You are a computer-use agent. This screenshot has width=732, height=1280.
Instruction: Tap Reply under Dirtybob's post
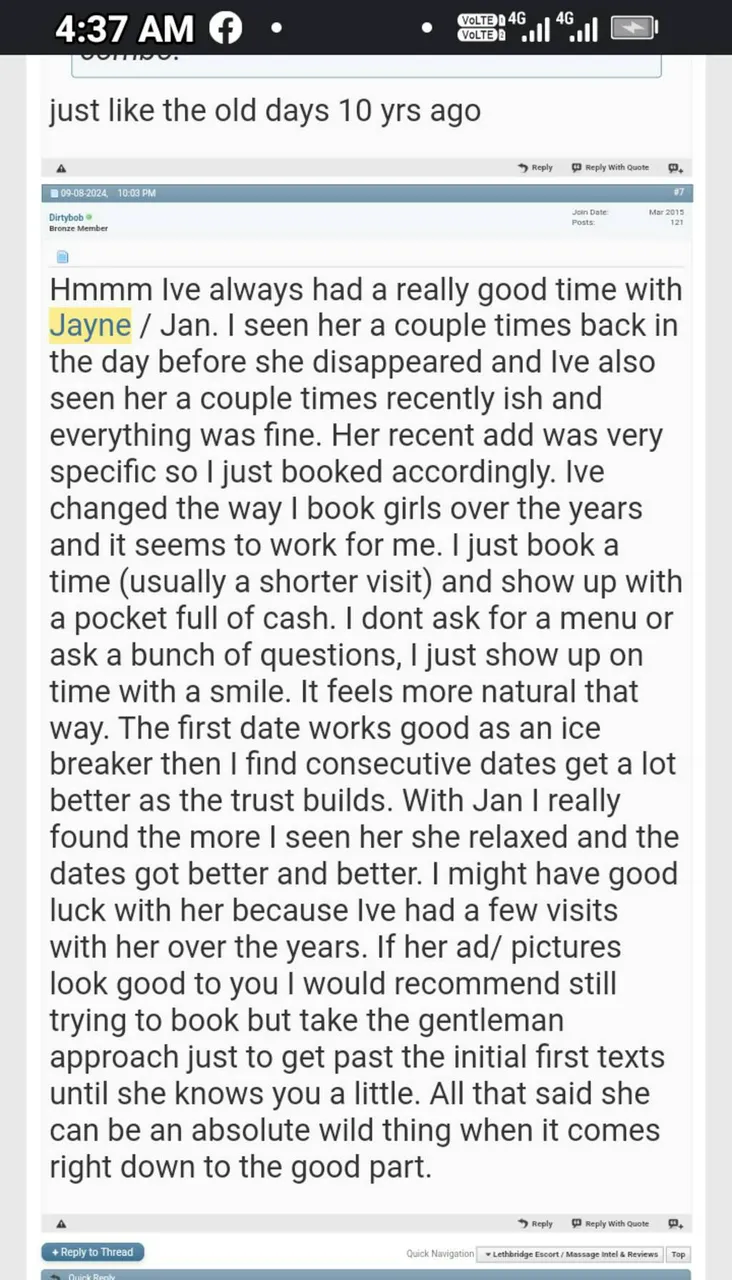pos(536,1223)
